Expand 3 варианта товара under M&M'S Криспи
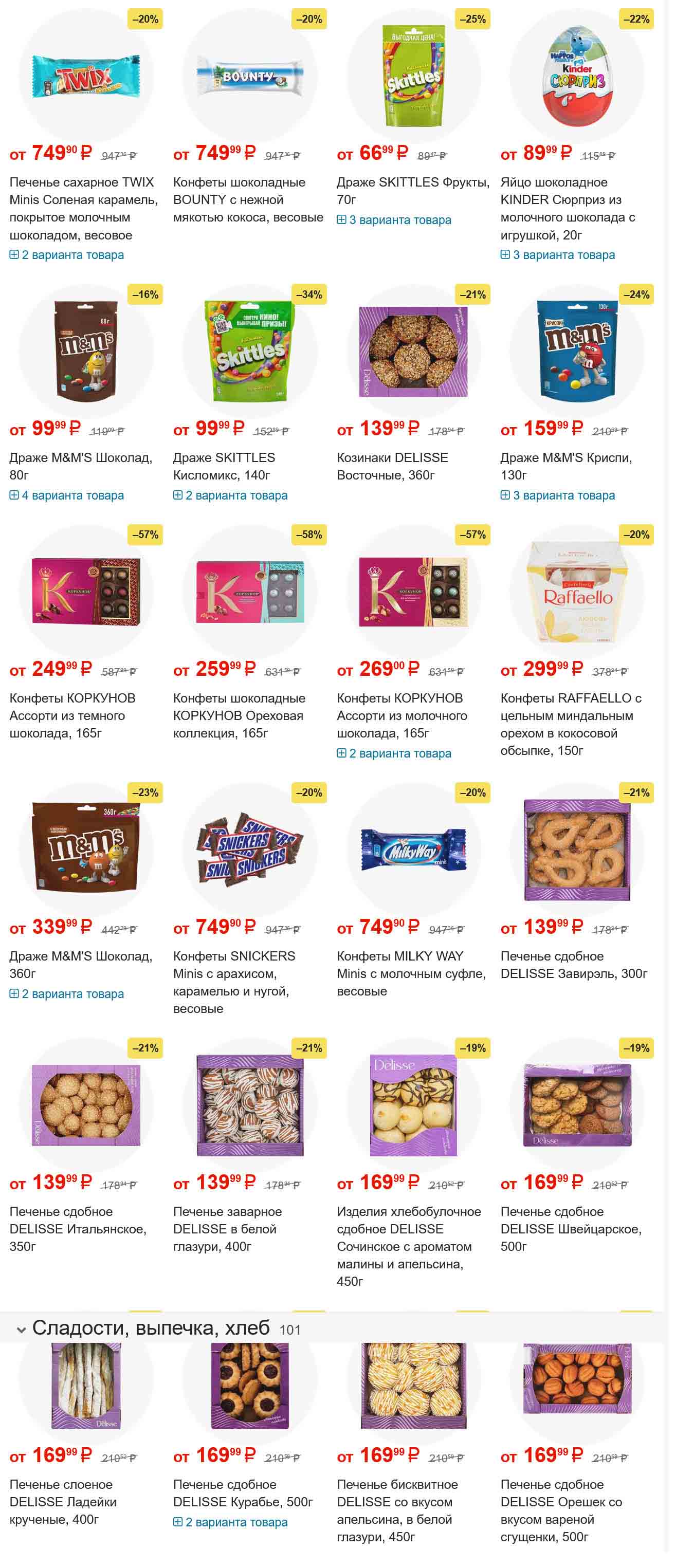 (x=563, y=495)
